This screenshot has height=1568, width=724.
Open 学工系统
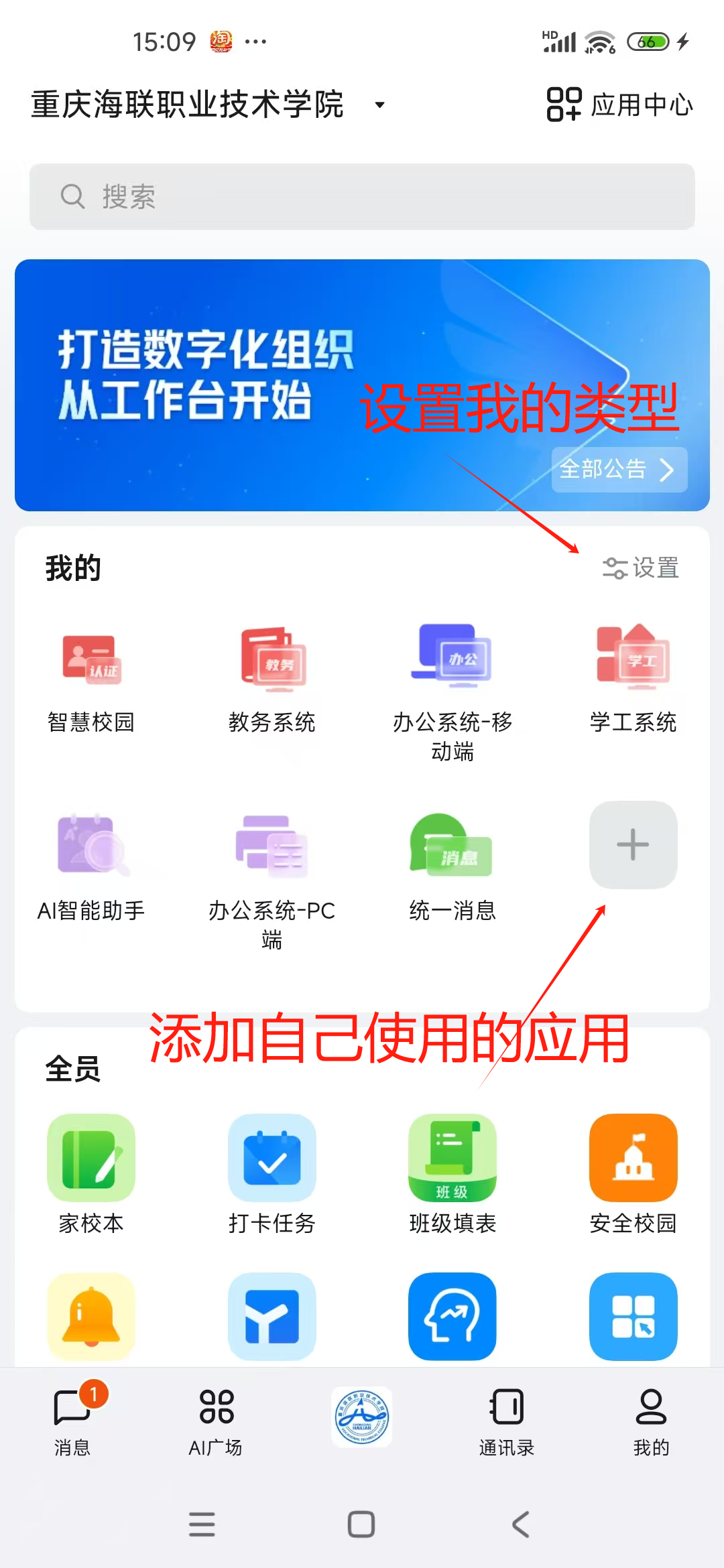coord(633,677)
